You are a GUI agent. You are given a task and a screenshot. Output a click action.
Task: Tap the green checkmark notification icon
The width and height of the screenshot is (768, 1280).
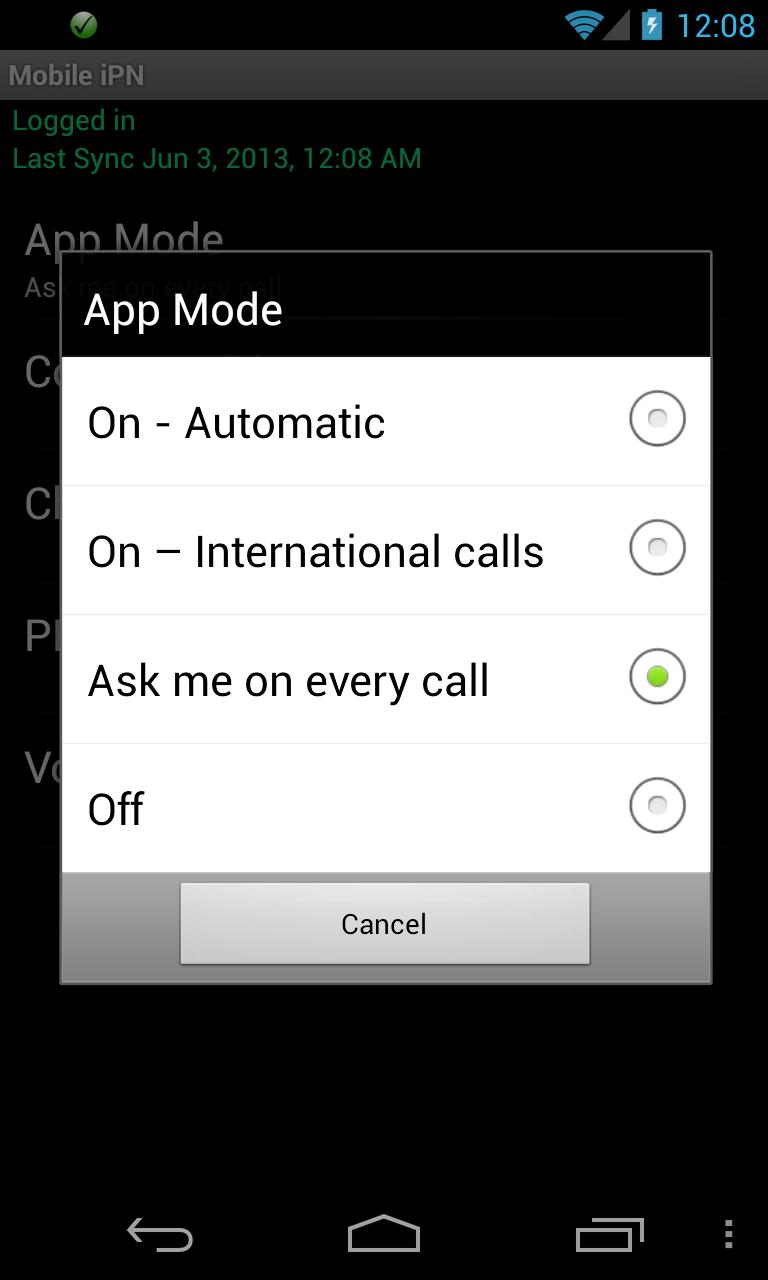click(85, 25)
